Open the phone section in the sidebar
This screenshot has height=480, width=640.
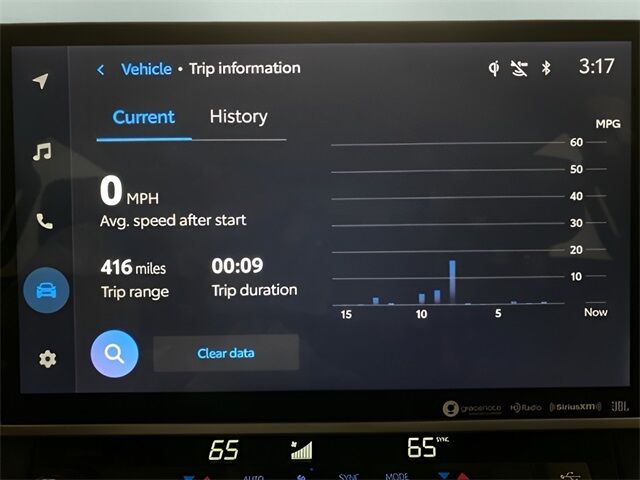coord(44,221)
